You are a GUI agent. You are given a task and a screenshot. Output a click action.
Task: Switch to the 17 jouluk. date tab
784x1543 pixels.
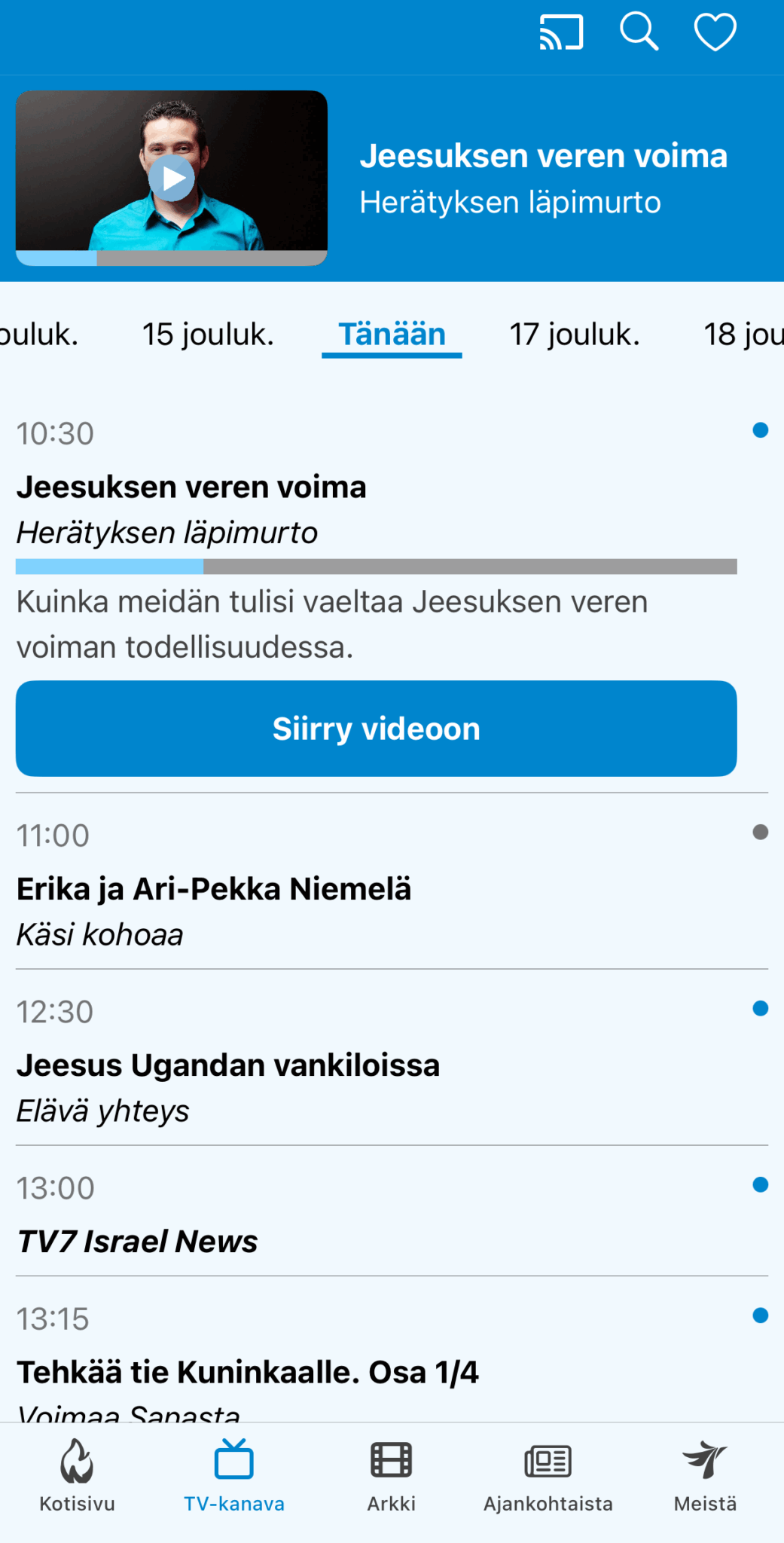click(574, 335)
